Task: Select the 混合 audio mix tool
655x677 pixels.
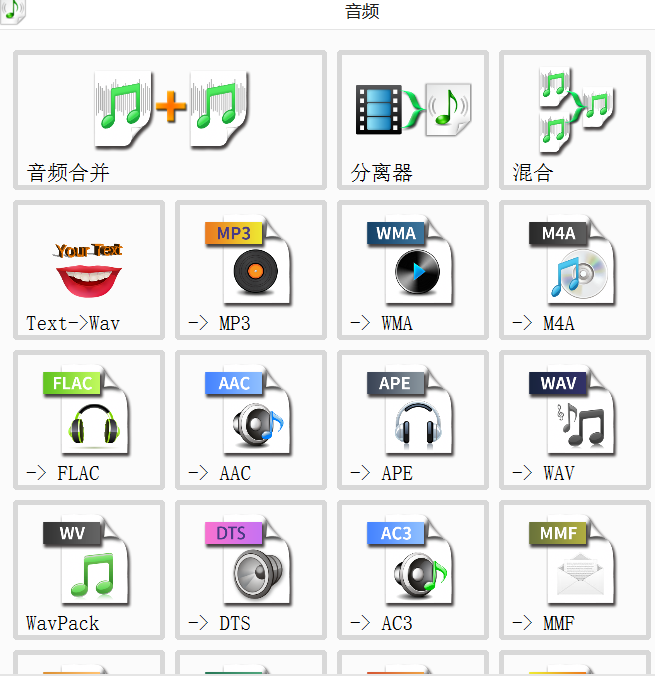Action: point(574,120)
